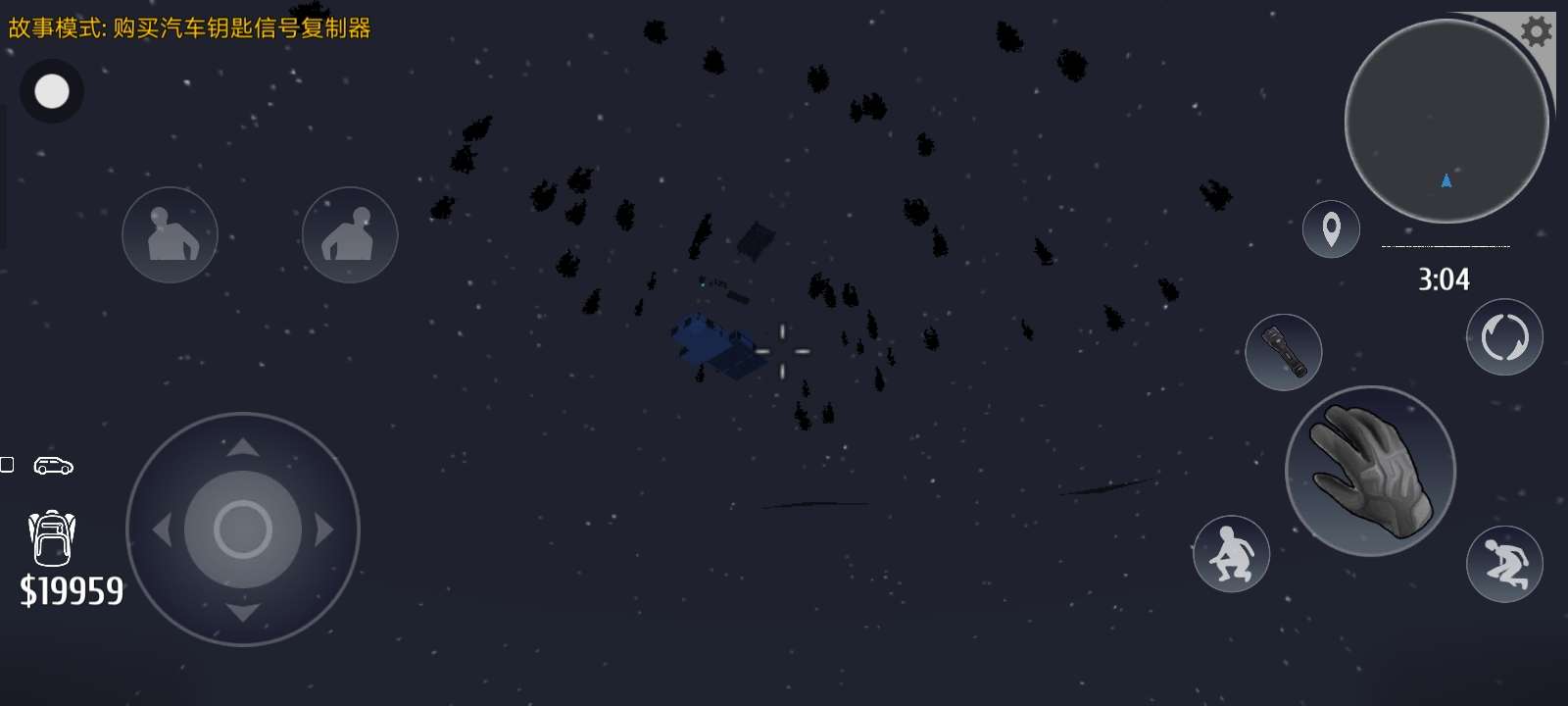This screenshot has width=1568, height=706.
Task: Use the glove grab action button
Action: (1370, 472)
